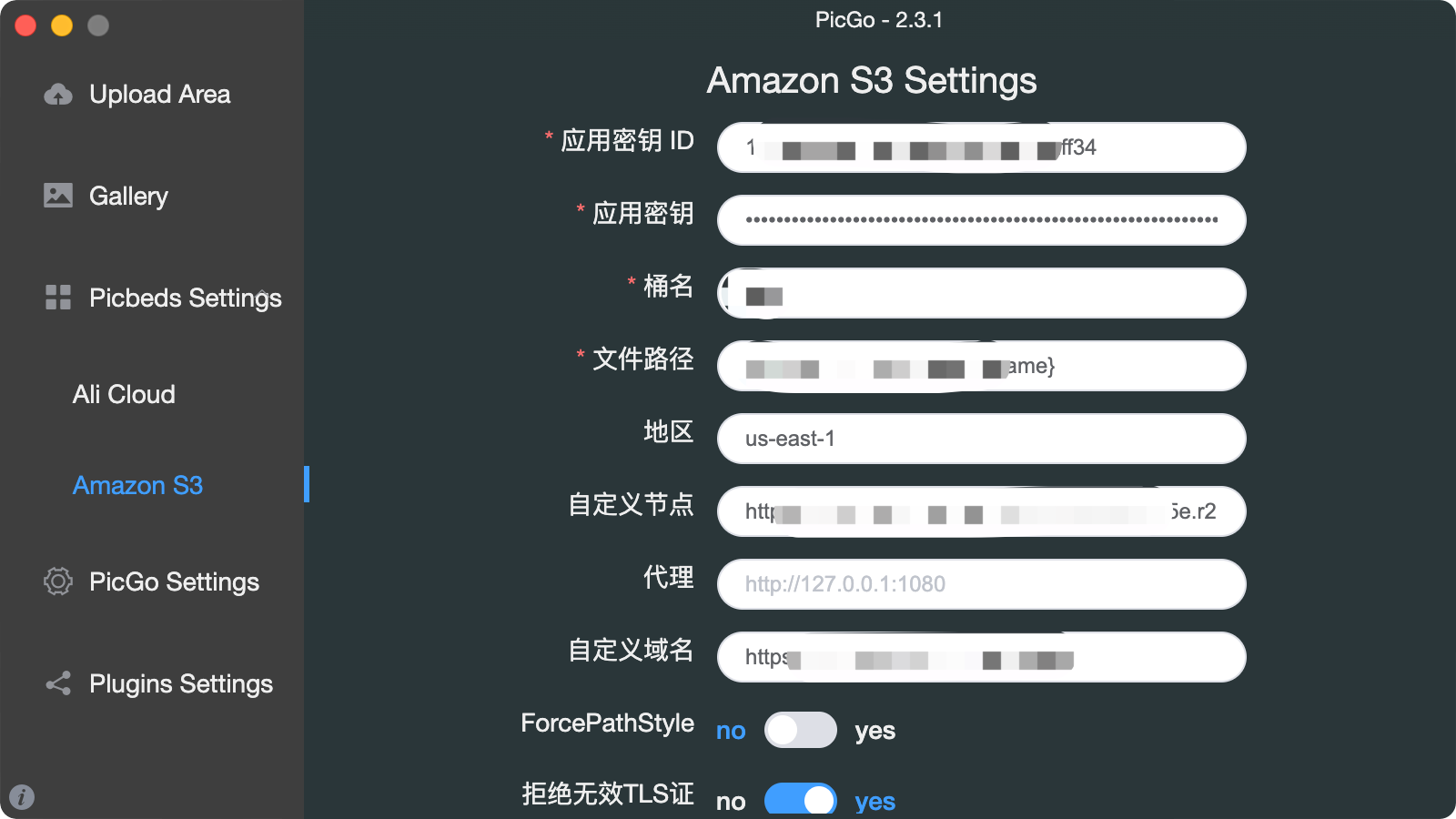This screenshot has height=819, width=1456.
Task: Enter a proxy in the 代理 field
Action: point(981,584)
